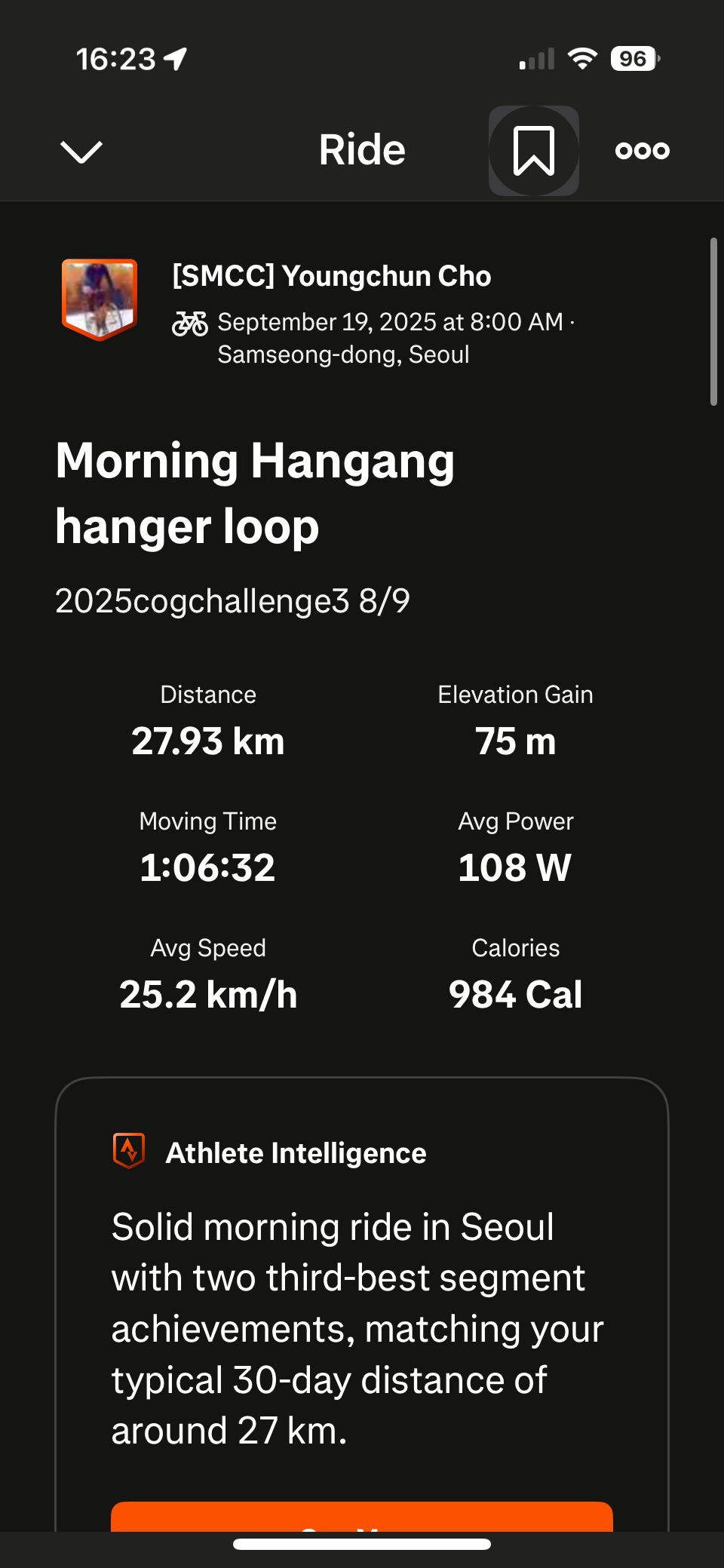Bookmark this ride

534,151
